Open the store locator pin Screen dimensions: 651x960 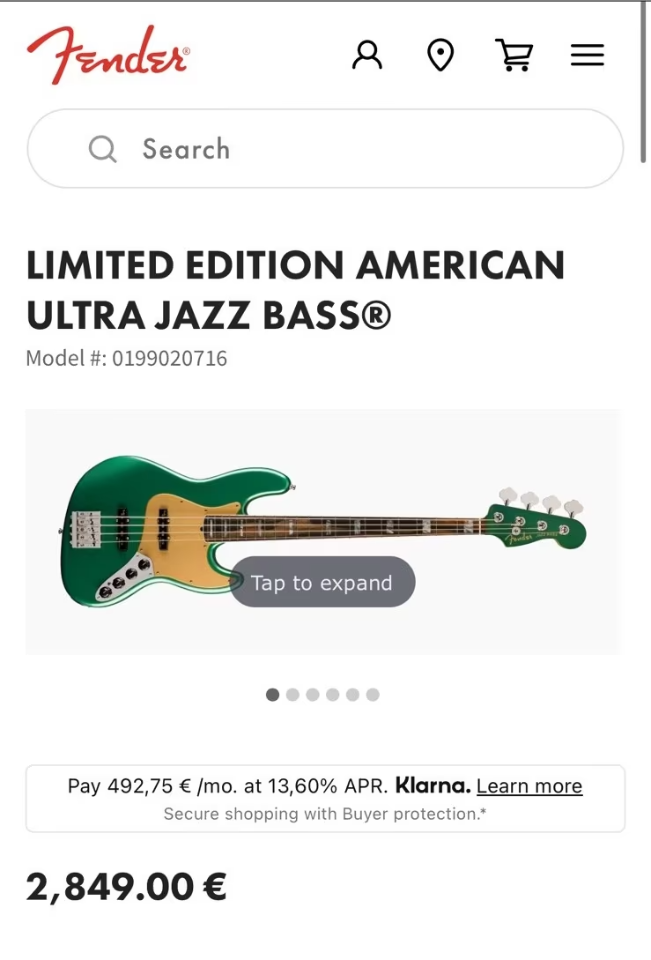(440, 55)
